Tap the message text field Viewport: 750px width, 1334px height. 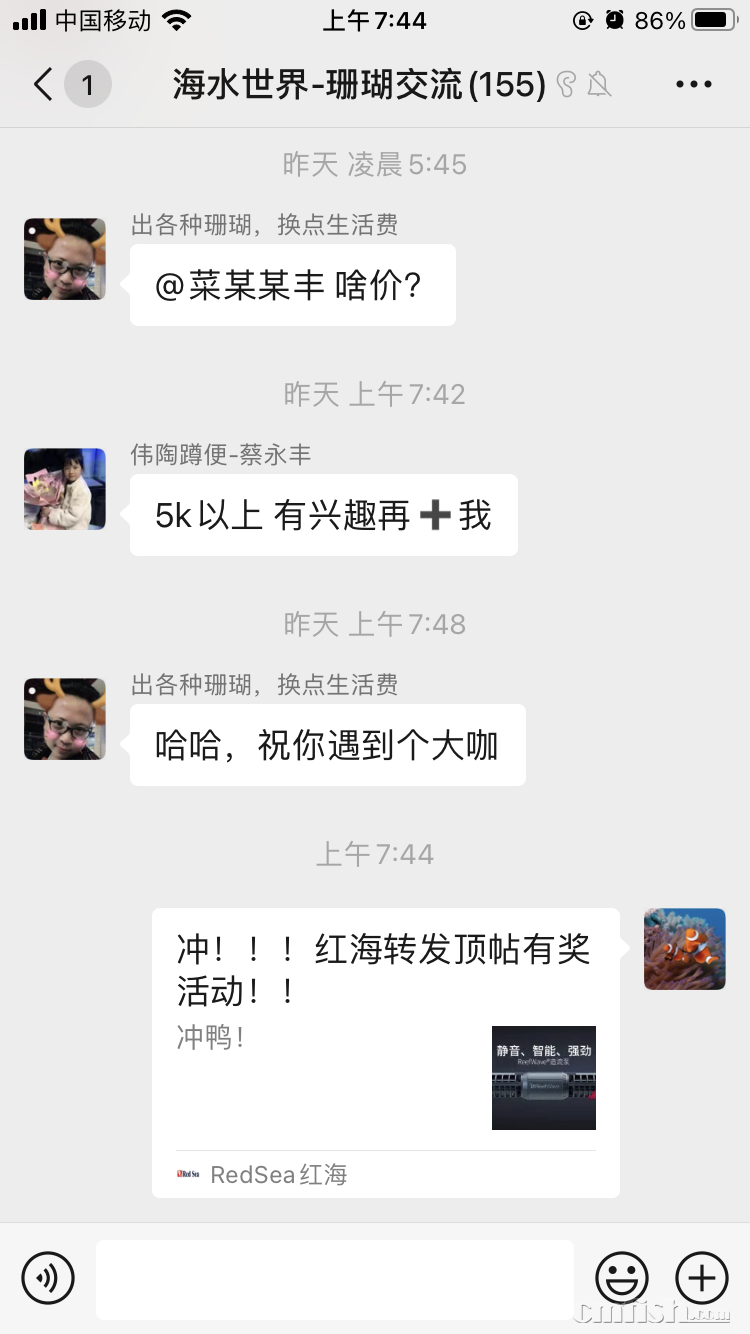335,1279
